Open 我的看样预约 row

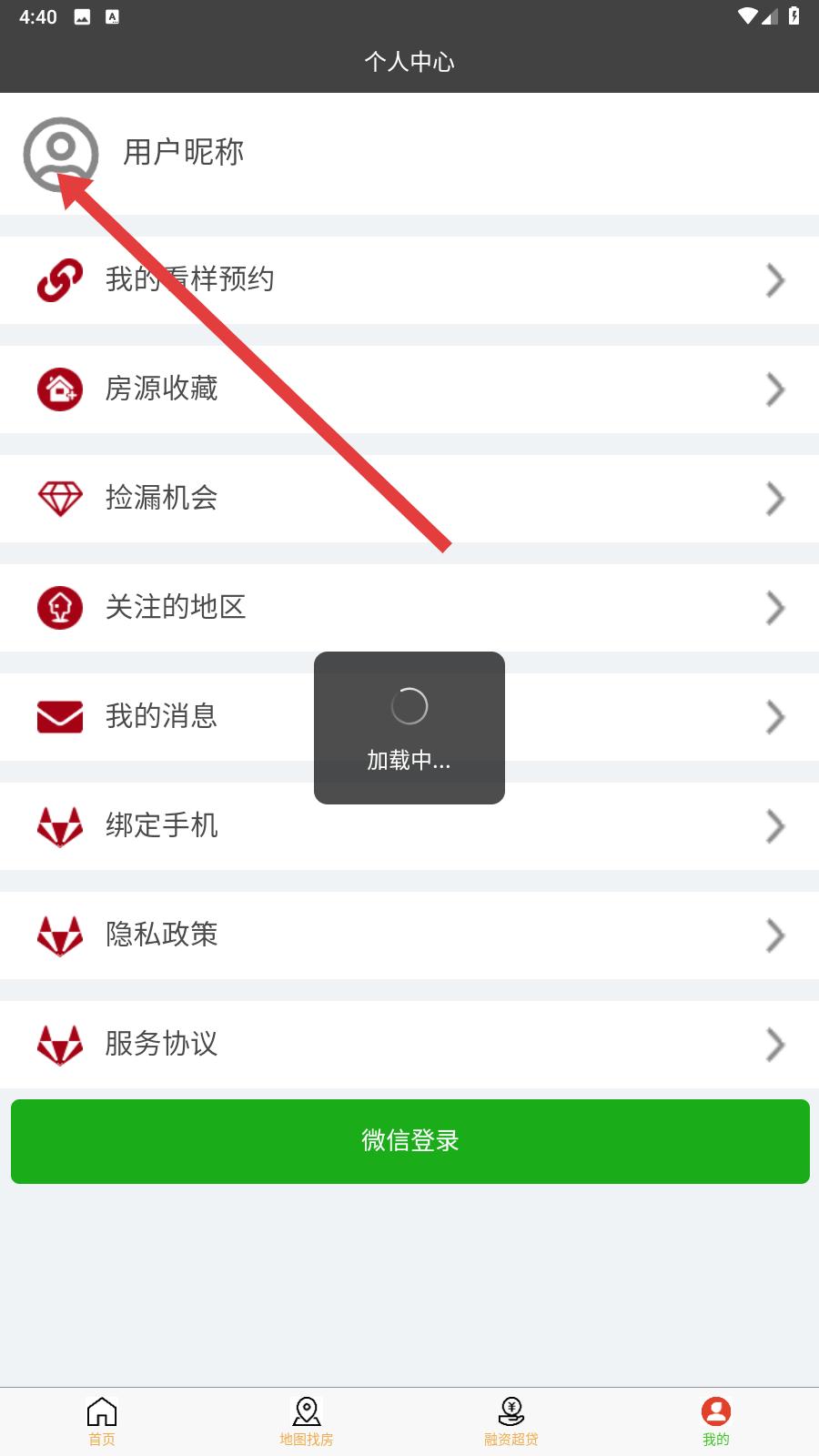[x=409, y=280]
